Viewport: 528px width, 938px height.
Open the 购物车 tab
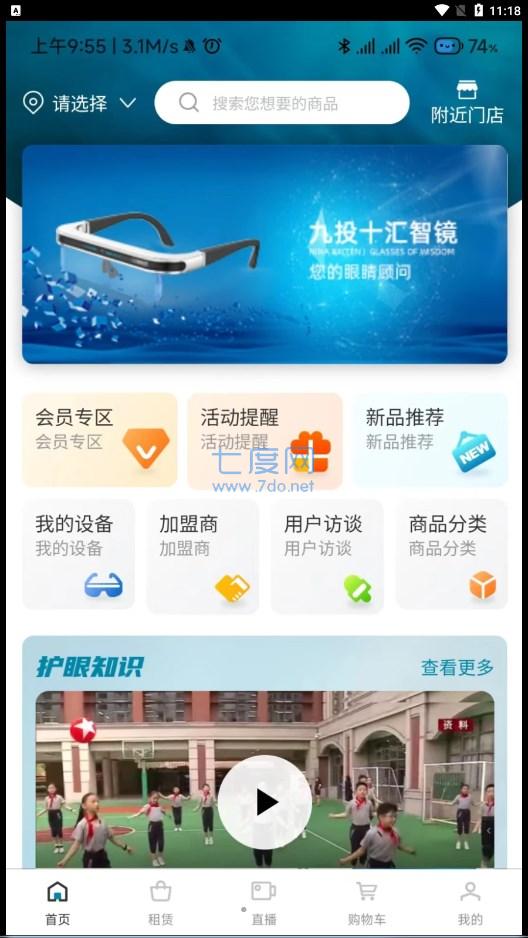[367, 903]
